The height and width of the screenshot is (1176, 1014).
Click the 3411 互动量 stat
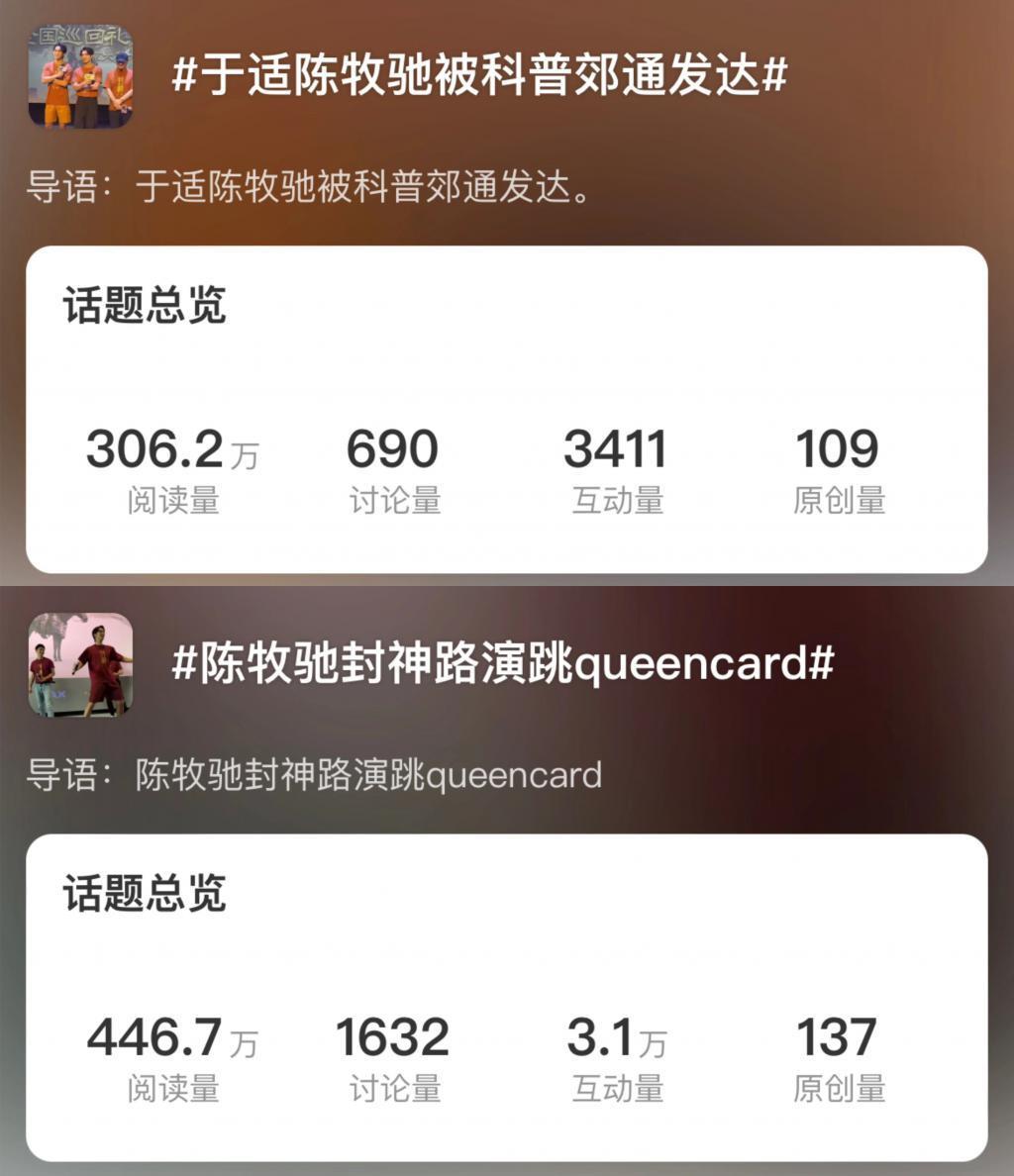615,448
